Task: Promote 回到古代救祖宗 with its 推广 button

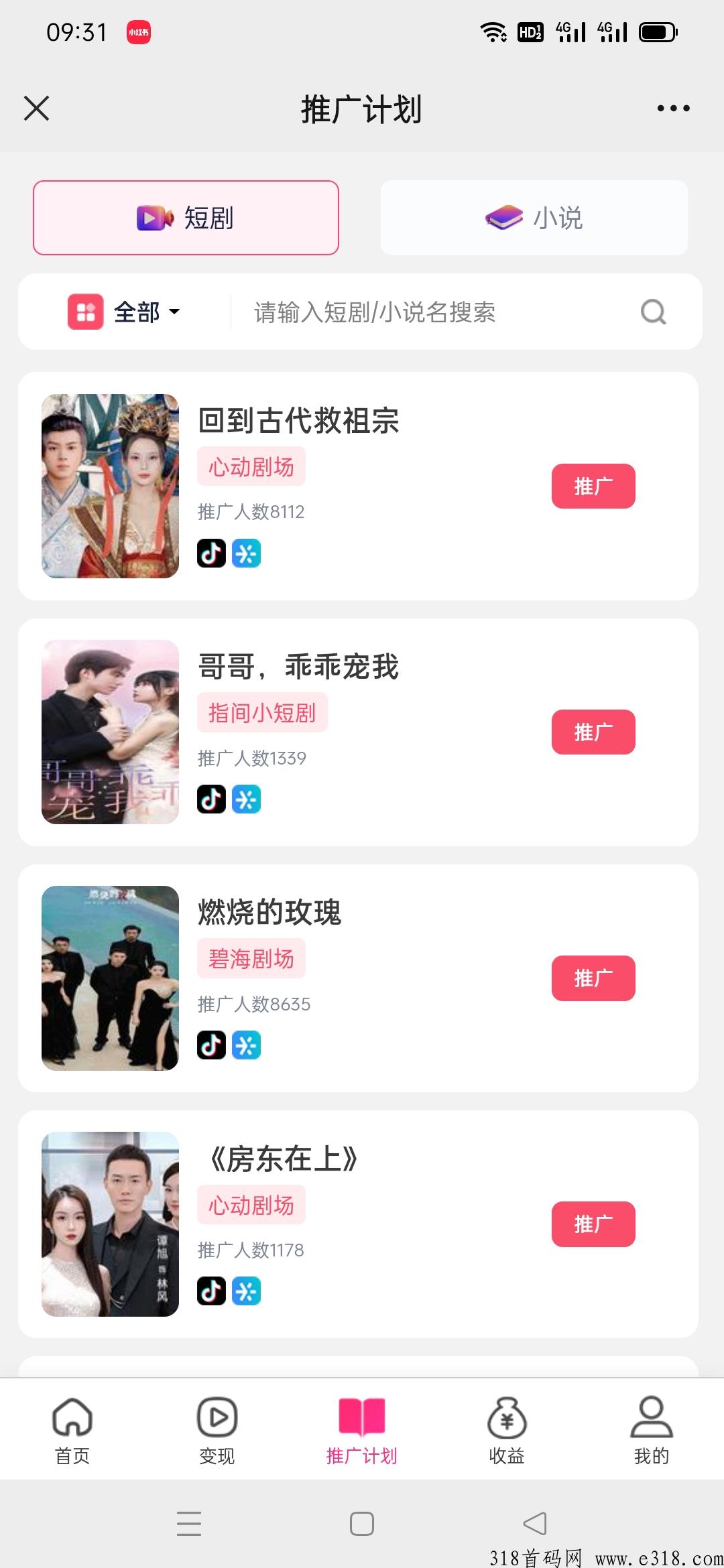Action: point(593,486)
